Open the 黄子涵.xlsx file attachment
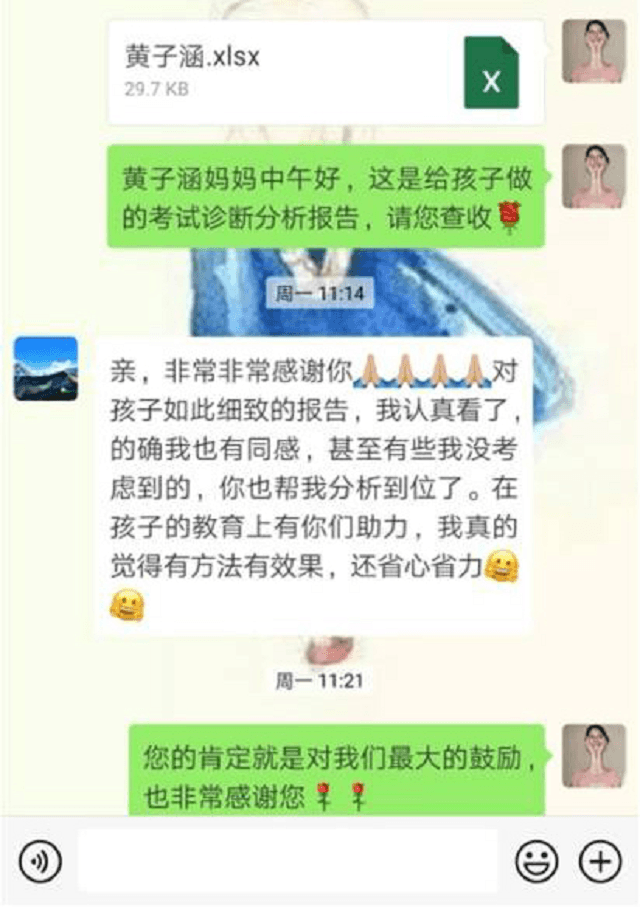 click(325, 72)
